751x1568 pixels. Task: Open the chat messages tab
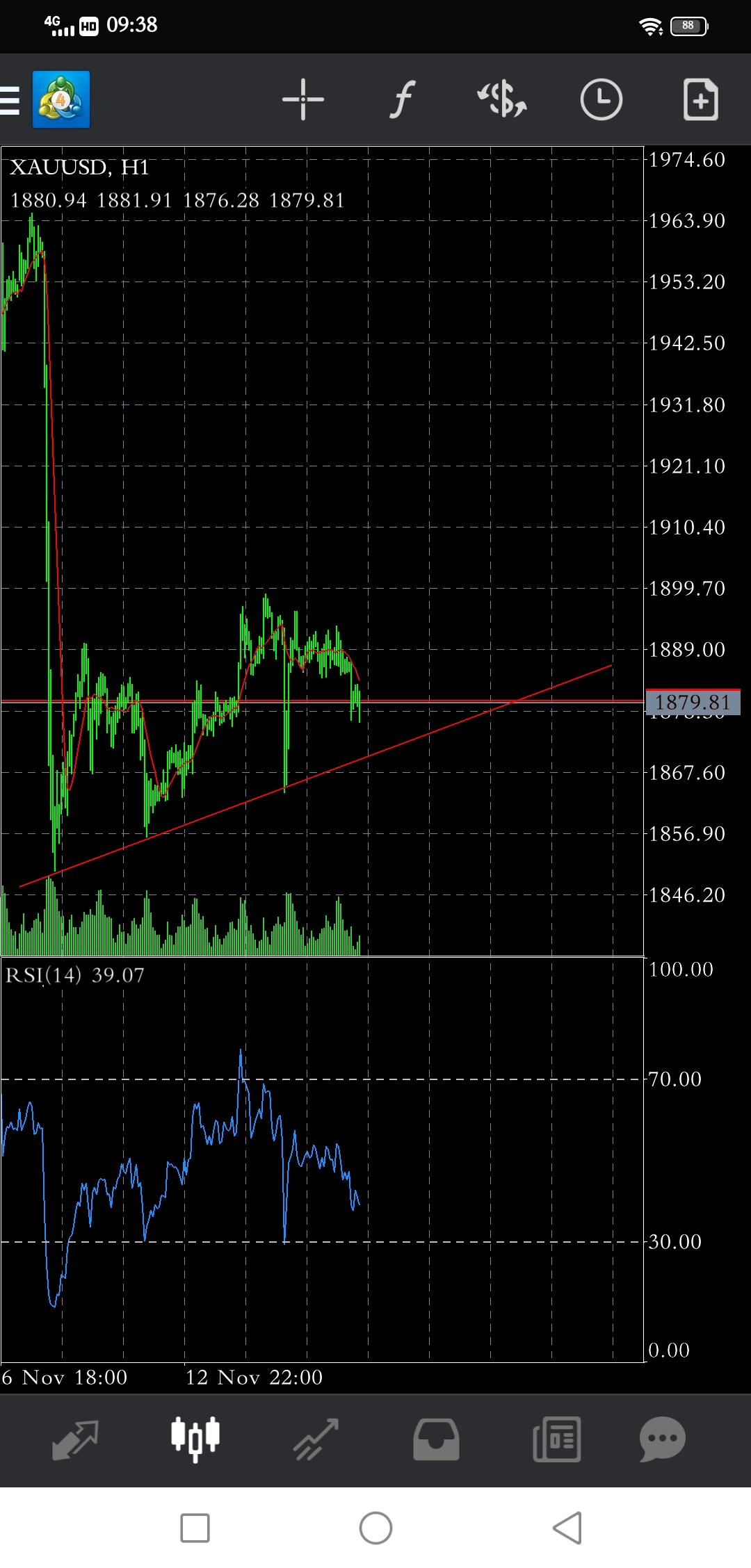coord(663,1439)
